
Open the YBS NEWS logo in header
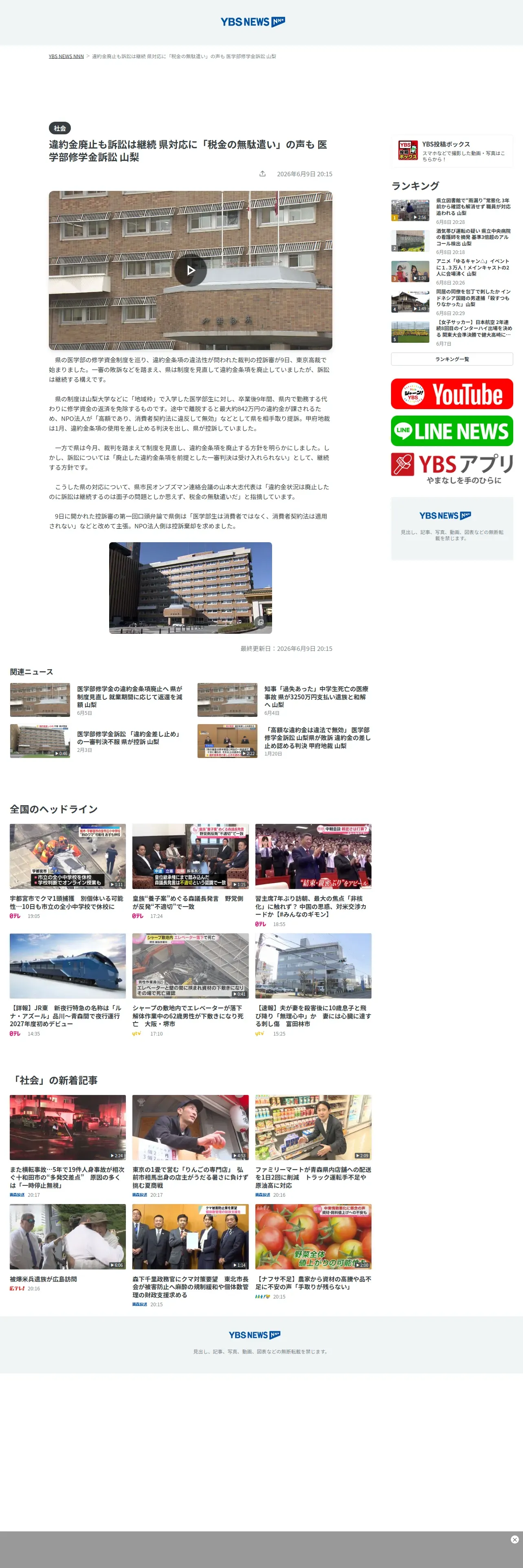253,22
